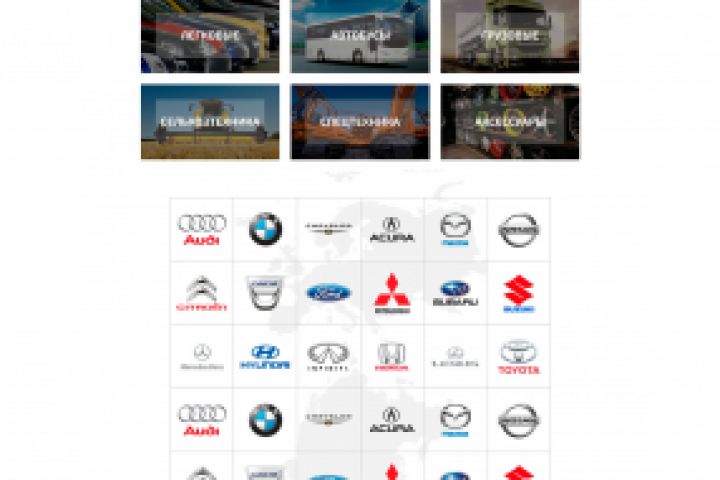The width and height of the screenshot is (720, 480).
Task: Go to the Спецтехника category tile
Action: pyautogui.click(x=360, y=122)
